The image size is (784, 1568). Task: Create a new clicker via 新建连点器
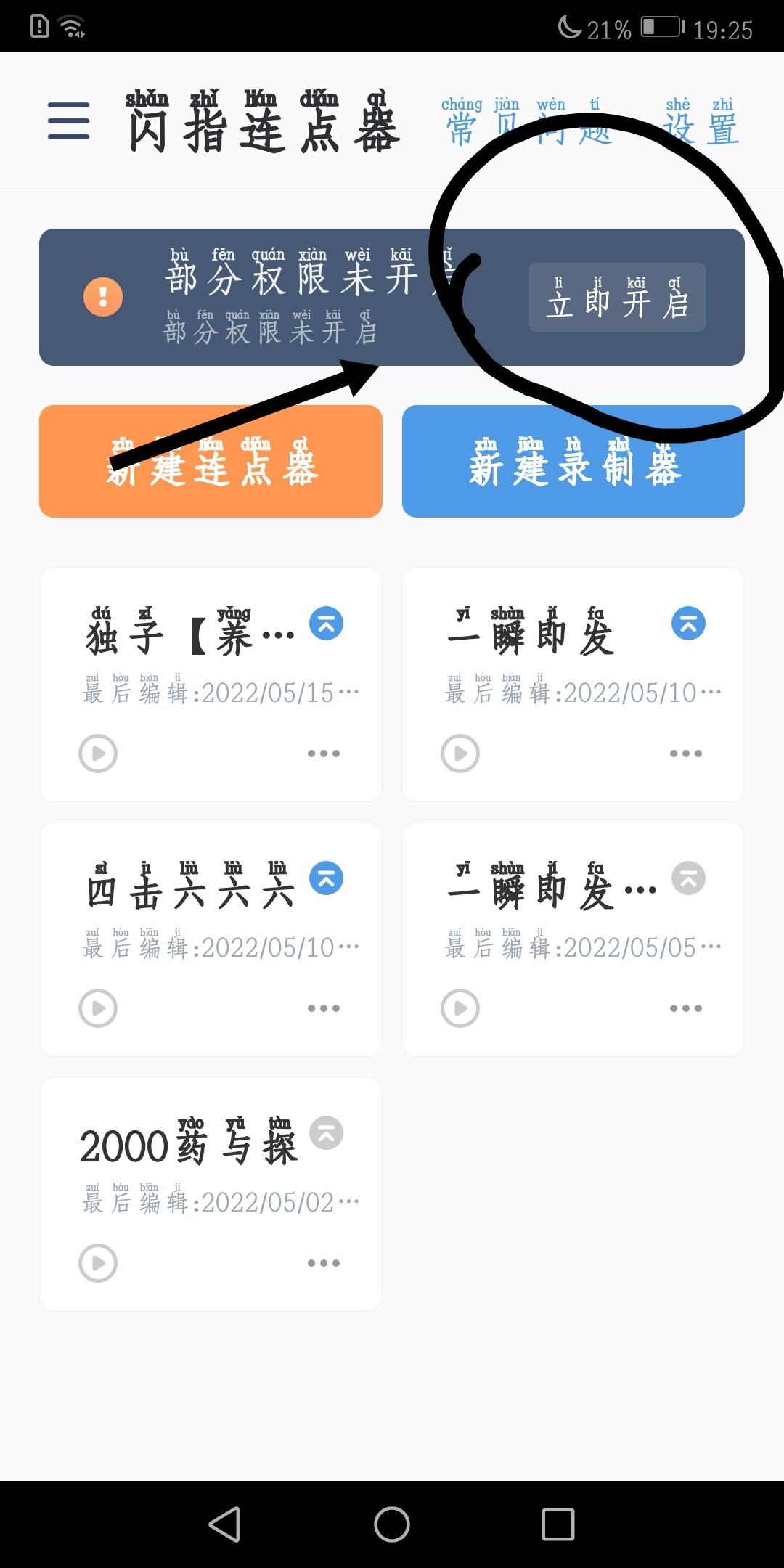(x=211, y=461)
